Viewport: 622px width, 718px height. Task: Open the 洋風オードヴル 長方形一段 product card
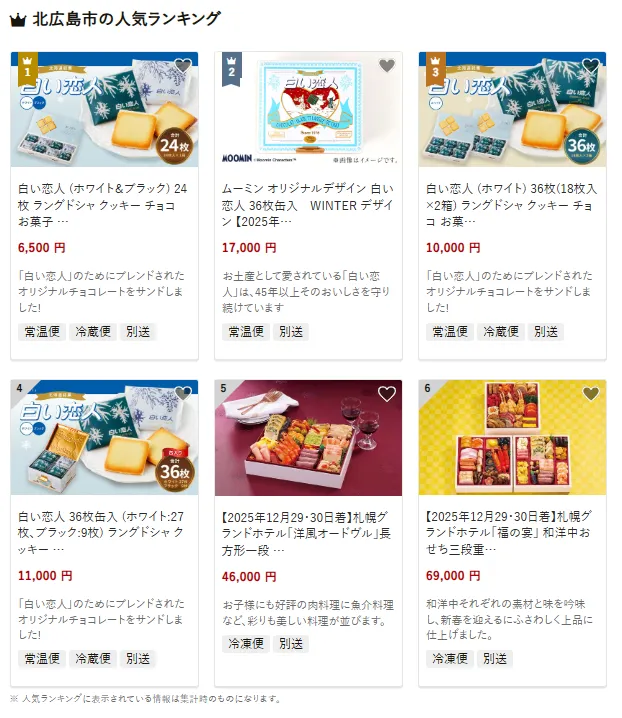coord(307,525)
